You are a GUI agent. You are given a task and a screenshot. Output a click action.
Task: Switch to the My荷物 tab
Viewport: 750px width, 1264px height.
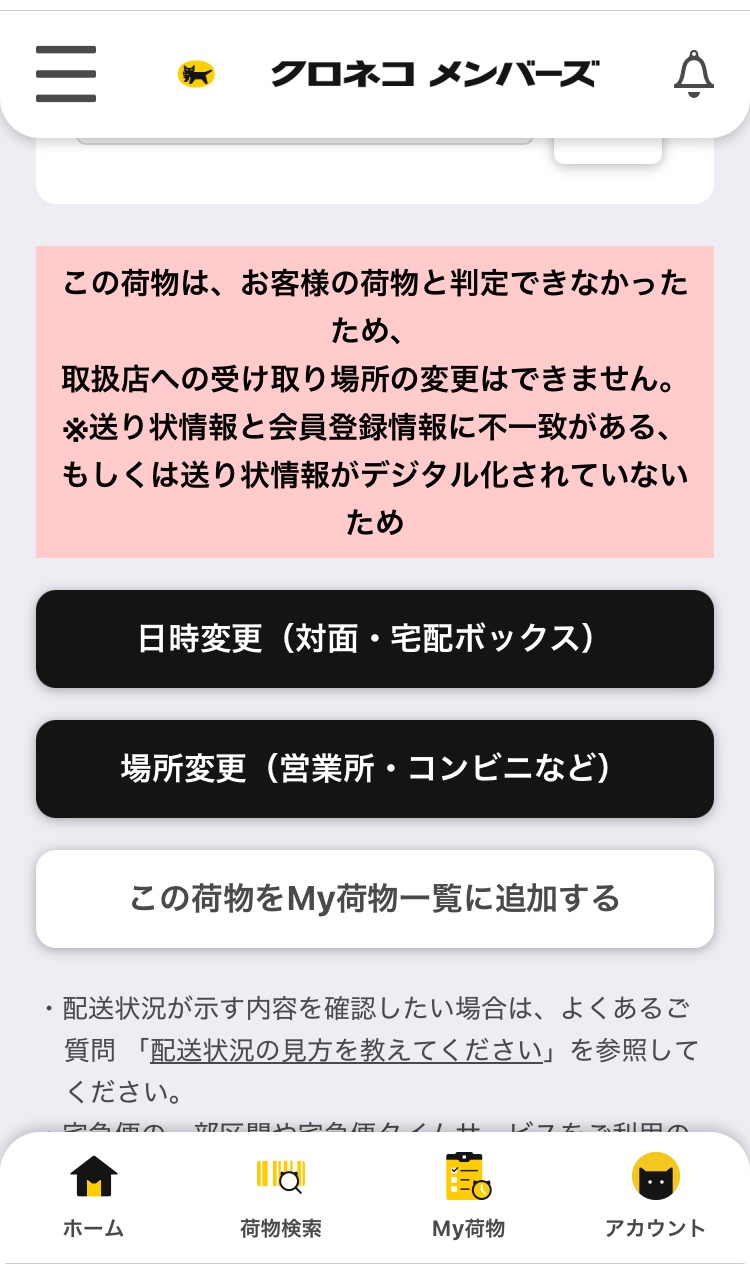[x=468, y=1197]
